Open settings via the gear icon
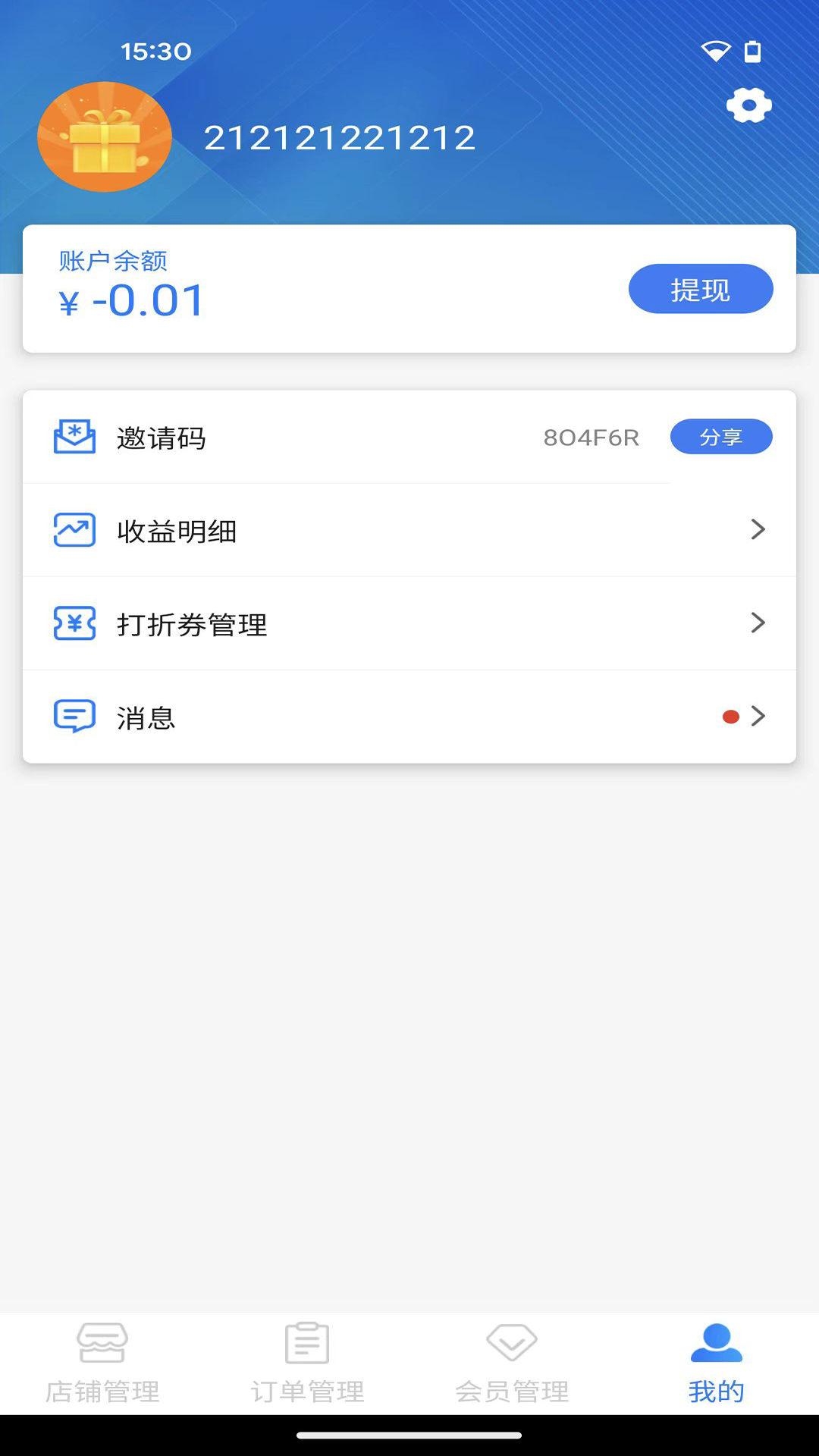Screen dimensions: 819x1456 750,106
